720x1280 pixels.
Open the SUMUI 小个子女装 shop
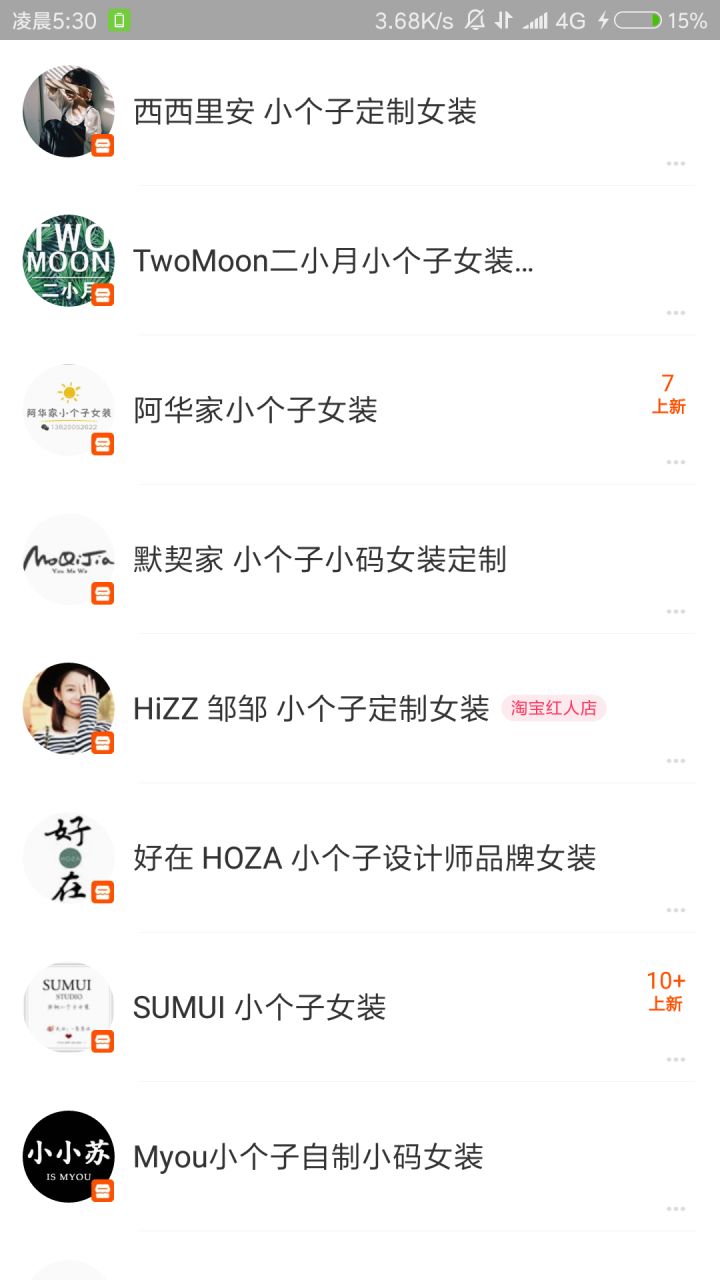tap(260, 1007)
